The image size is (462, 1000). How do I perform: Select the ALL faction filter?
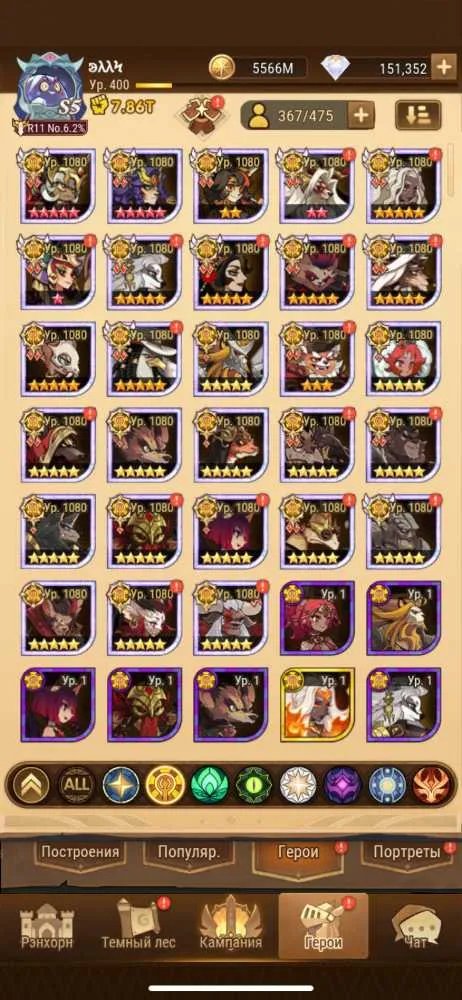77,786
